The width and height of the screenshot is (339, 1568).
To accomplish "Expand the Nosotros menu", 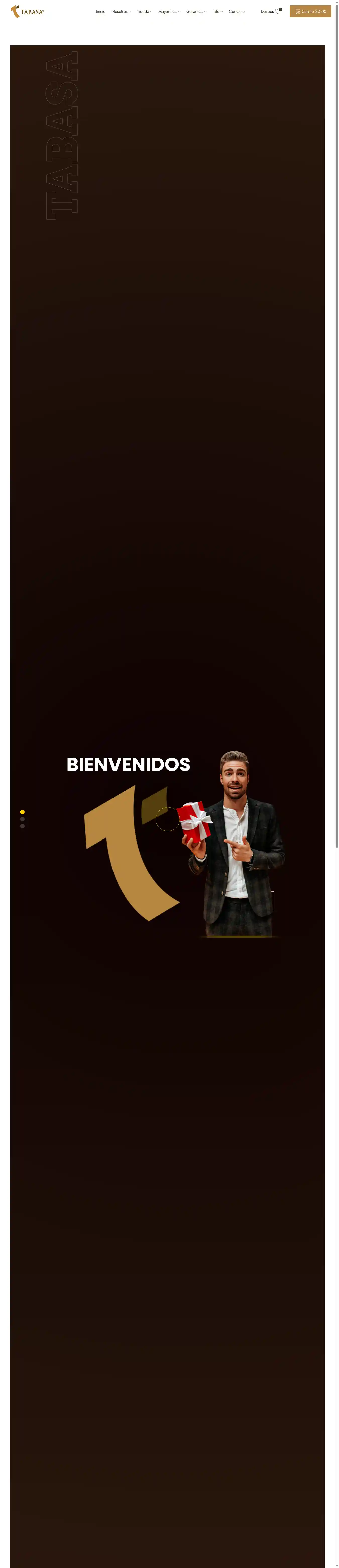I will click(x=121, y=12).
